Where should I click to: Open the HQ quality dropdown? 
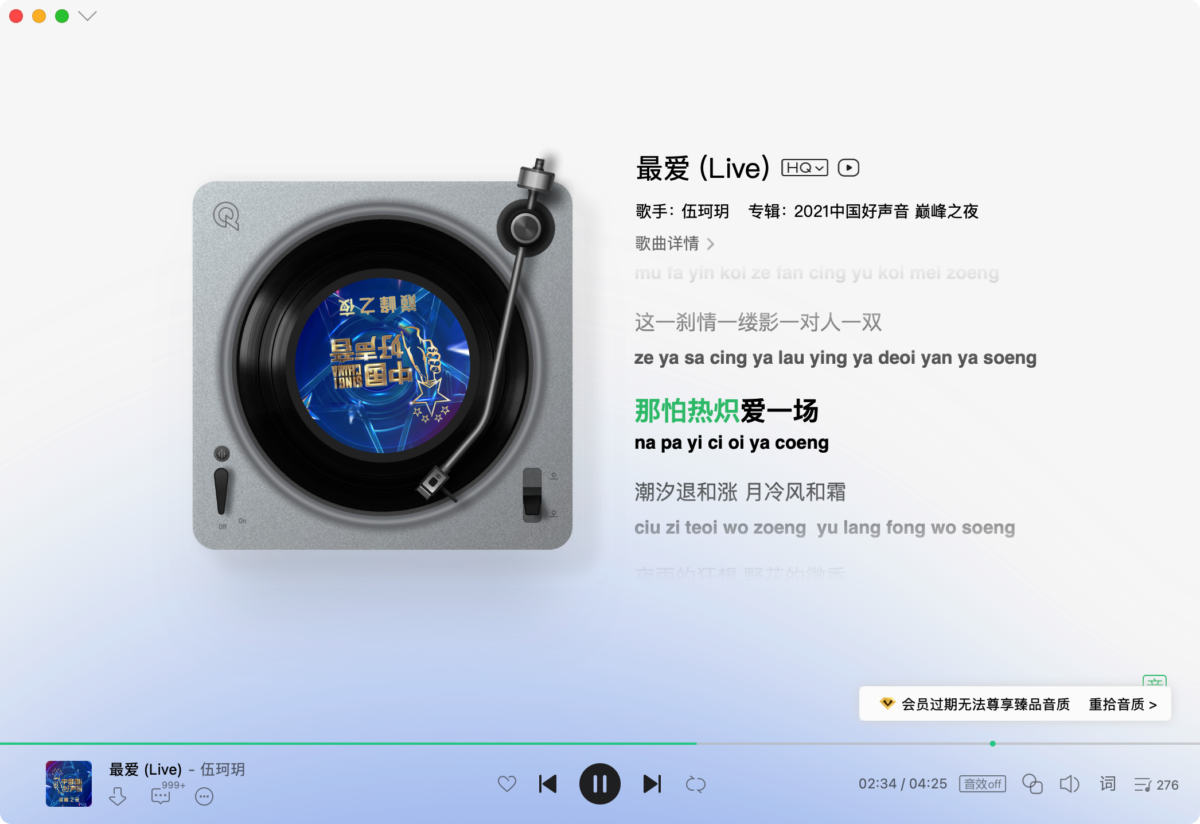805,168
